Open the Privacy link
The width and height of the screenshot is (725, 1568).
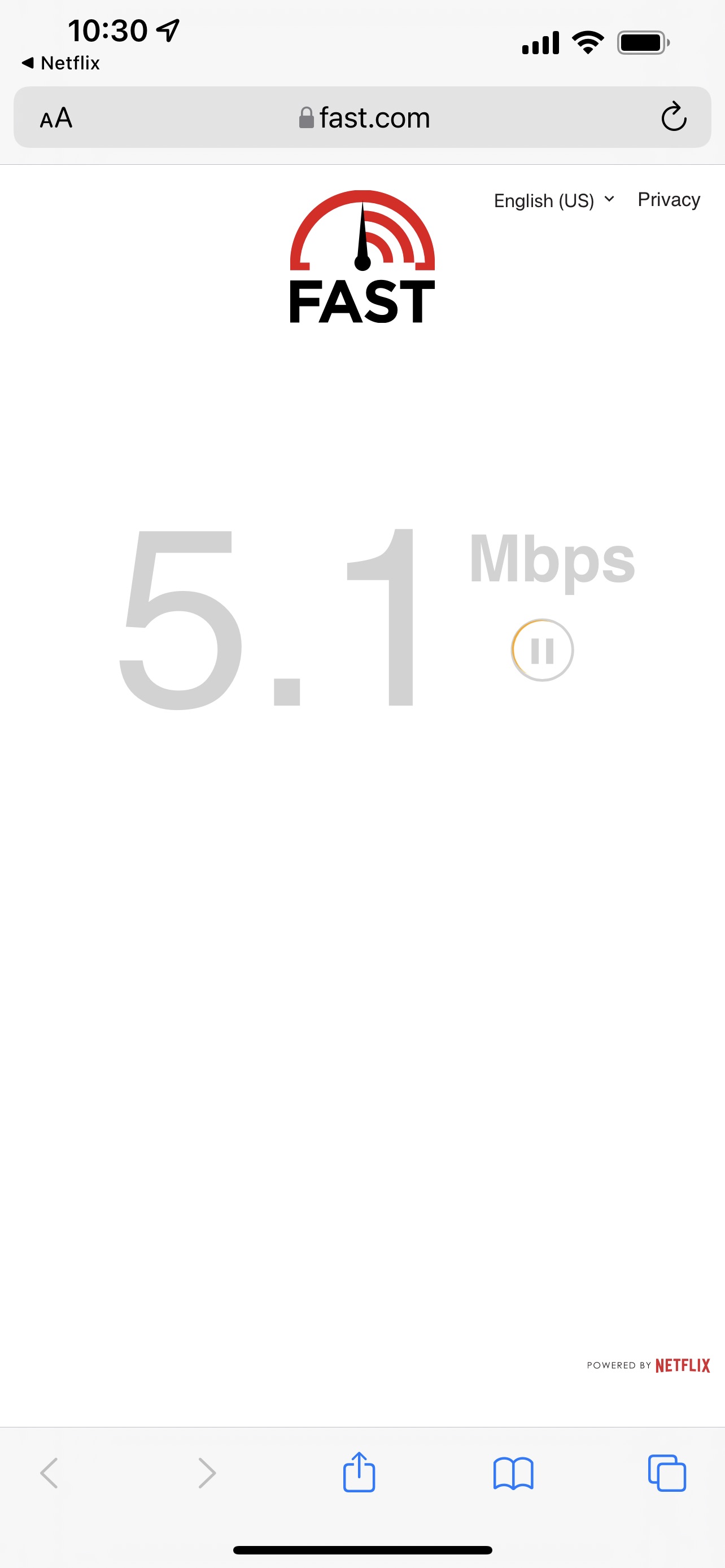pos(669,200)
